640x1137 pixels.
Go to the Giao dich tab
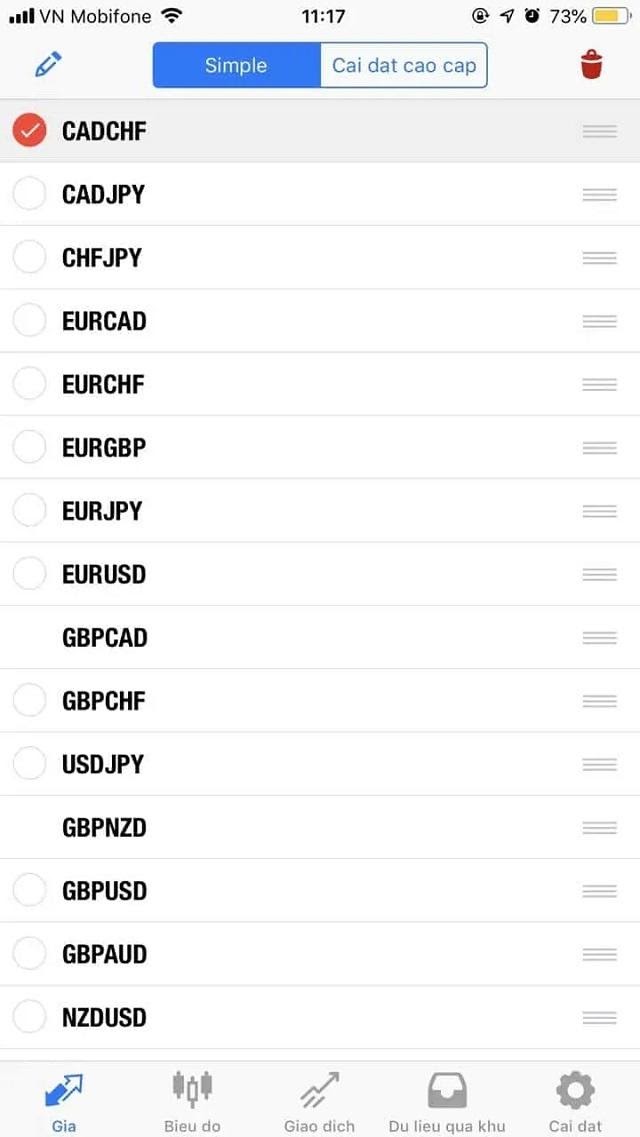coord(319,1100)
